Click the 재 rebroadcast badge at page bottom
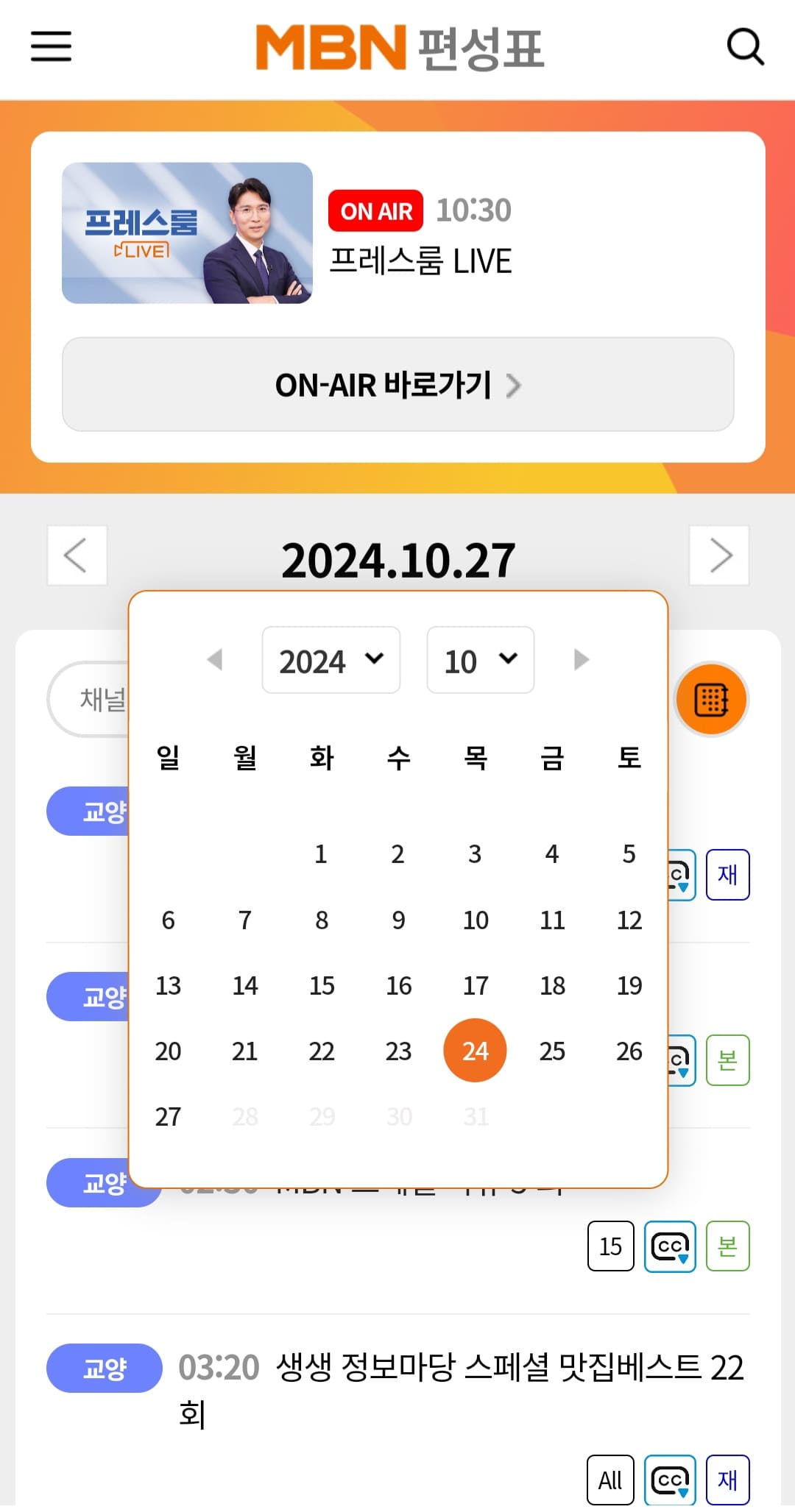This screenshot has height=1512, width=795. [727, 1480]
